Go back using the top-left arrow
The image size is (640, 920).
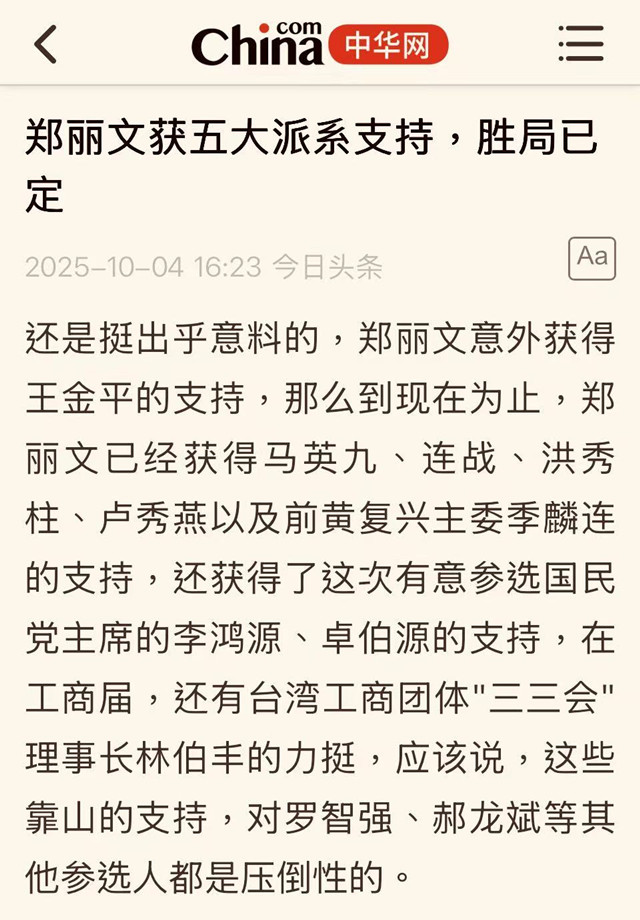(x=46, y=45)
